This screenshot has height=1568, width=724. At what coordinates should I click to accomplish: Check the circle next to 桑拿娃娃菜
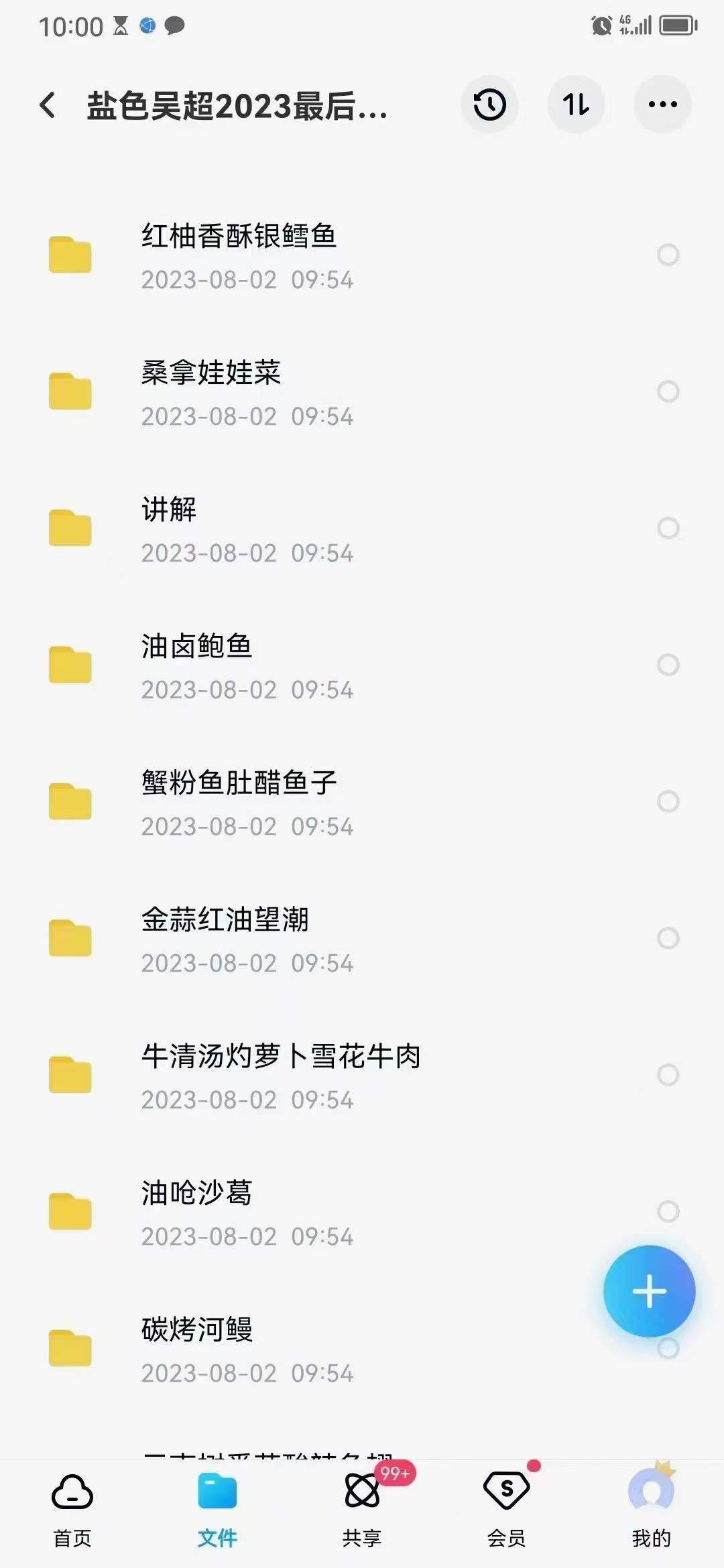pos(666,390)
